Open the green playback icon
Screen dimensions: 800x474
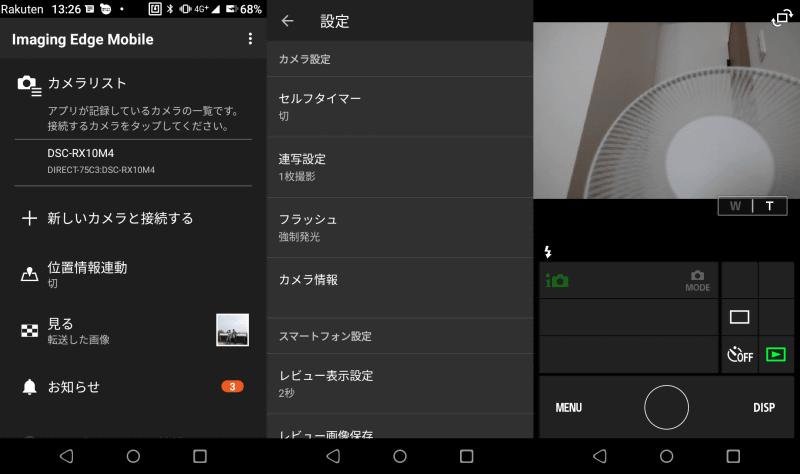point(776,354)
